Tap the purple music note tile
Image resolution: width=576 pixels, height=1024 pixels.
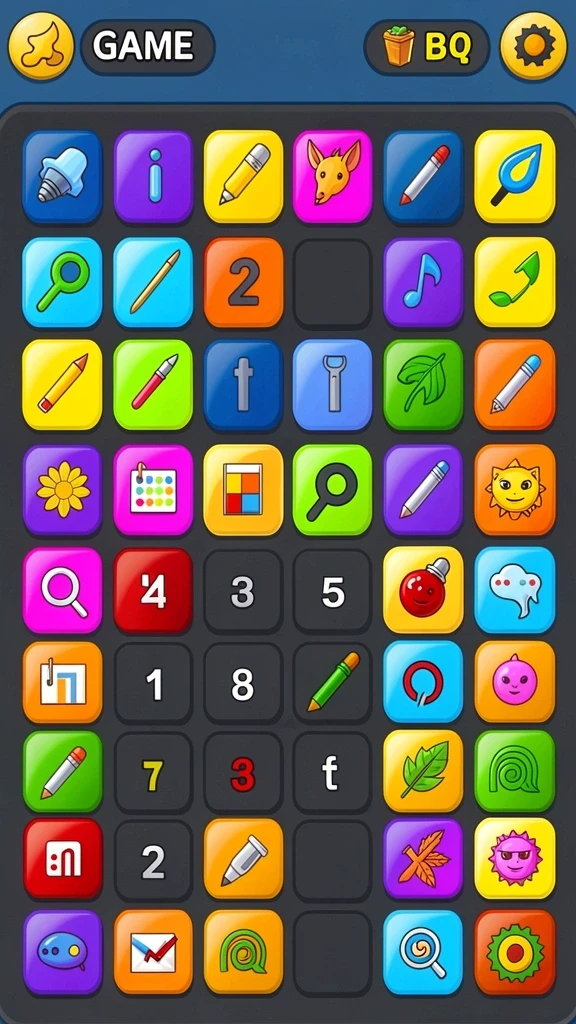[x=423, y=282]
